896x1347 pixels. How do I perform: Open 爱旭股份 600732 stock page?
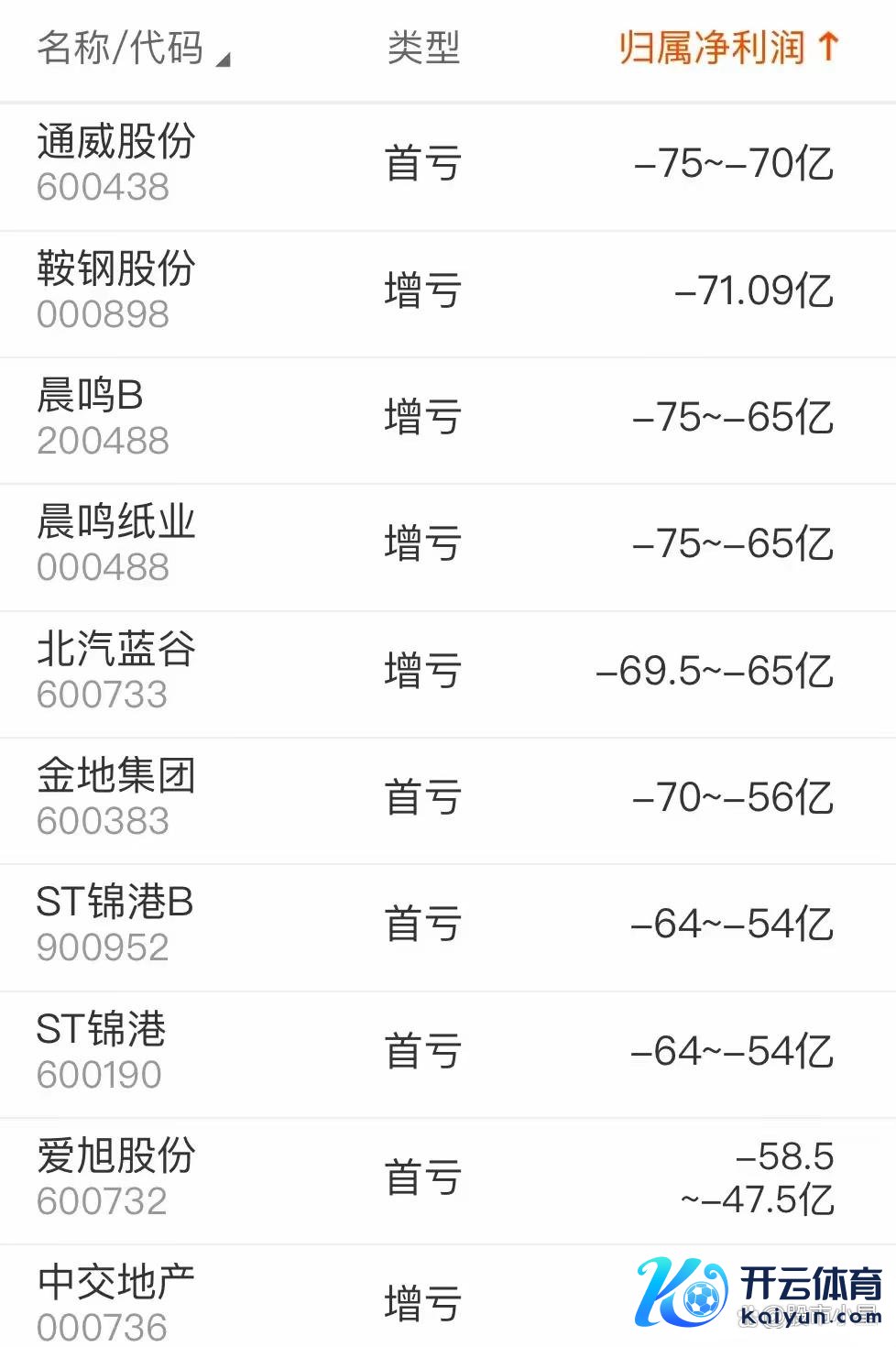116,1177
